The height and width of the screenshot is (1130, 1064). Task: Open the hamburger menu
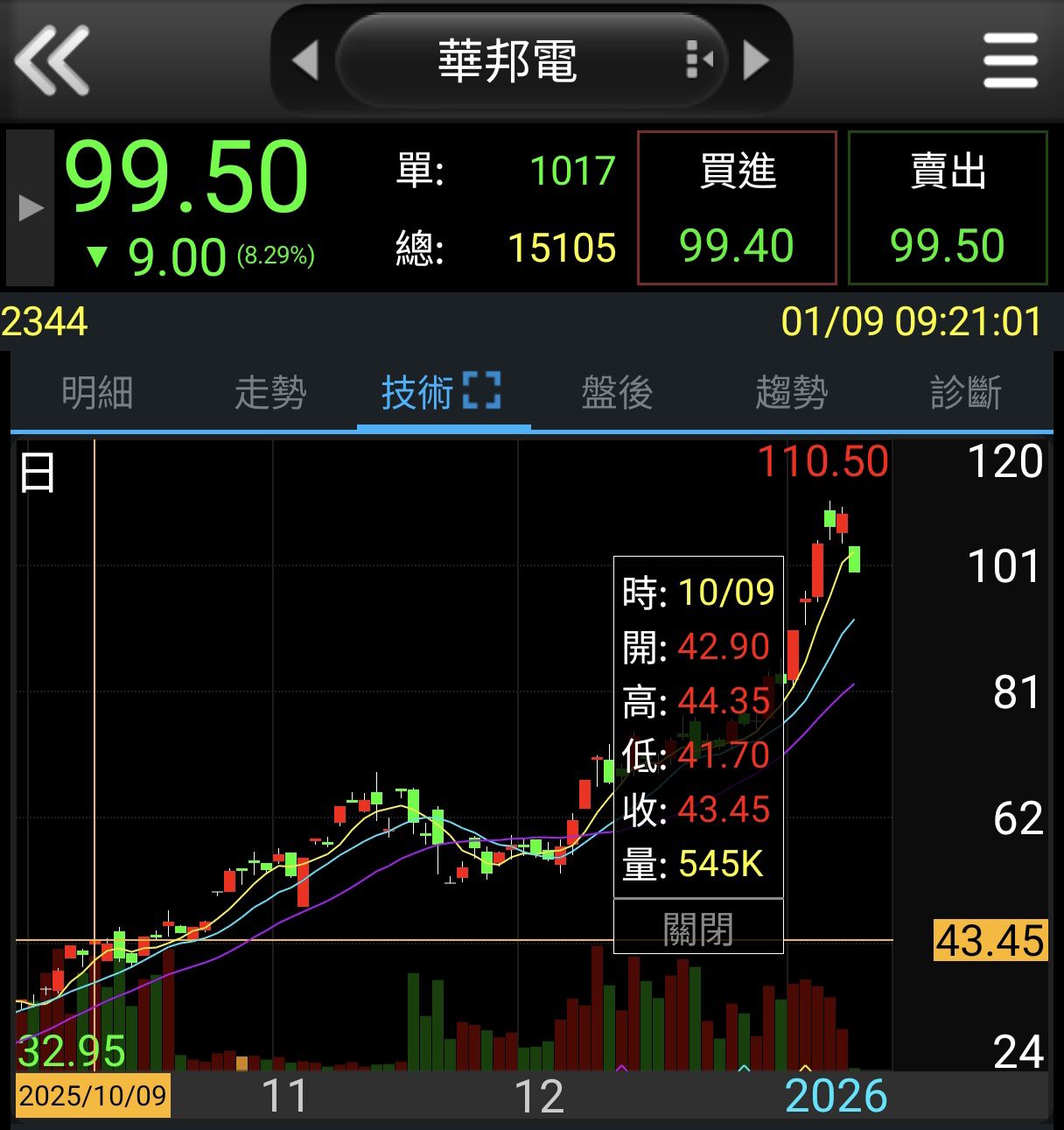1010,60
